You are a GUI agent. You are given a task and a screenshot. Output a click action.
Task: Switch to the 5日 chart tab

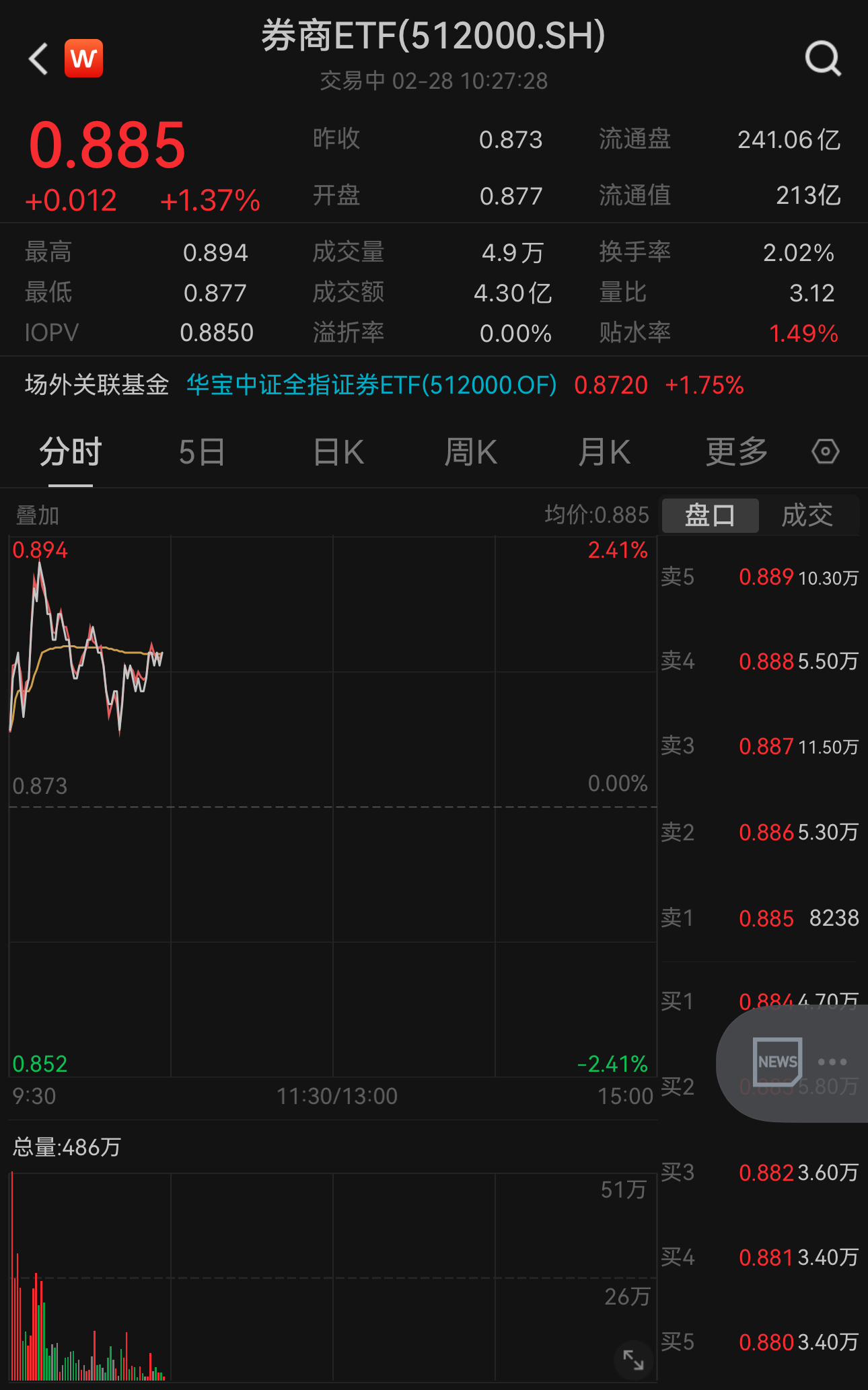pyautogui.click(x=203, y=452)
